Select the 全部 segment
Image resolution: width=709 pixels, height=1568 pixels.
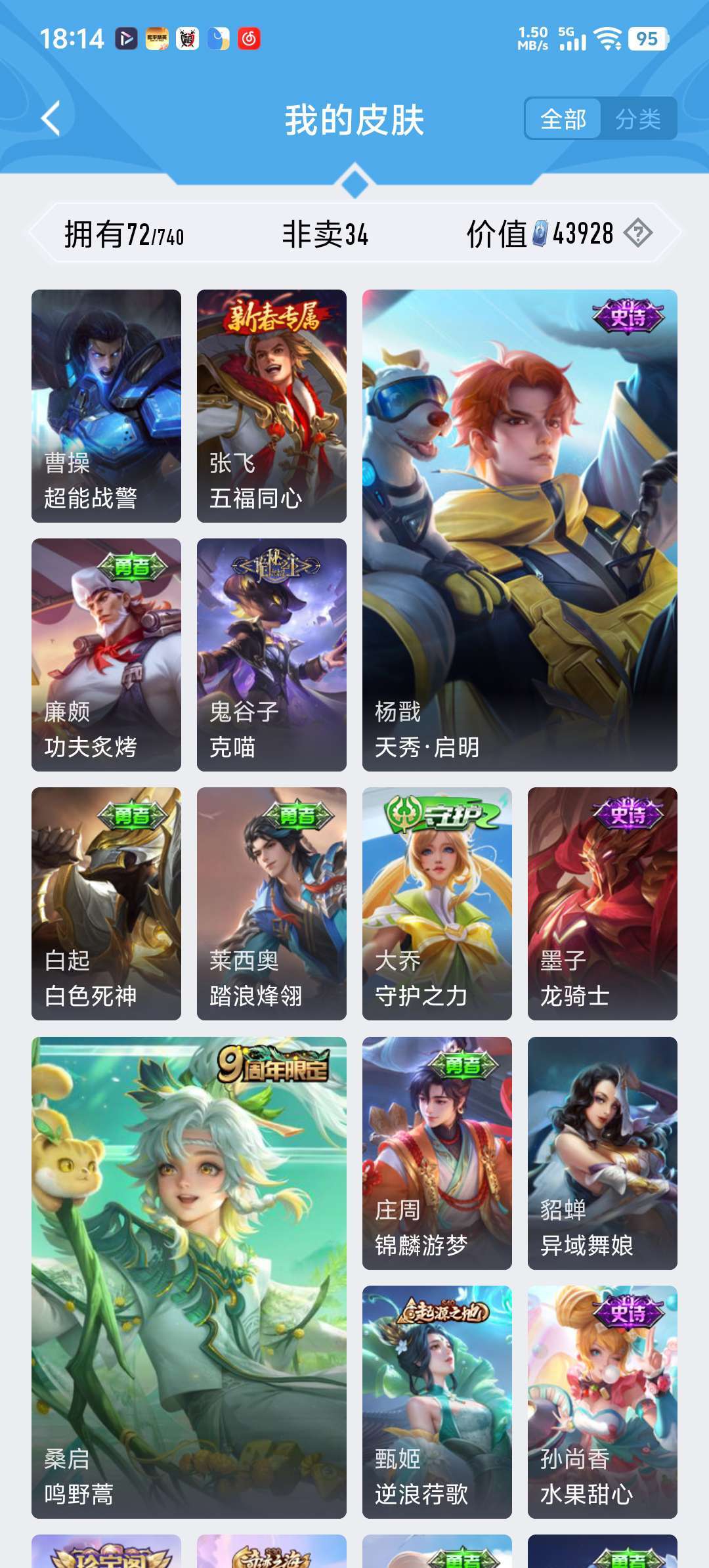(563, 119)
